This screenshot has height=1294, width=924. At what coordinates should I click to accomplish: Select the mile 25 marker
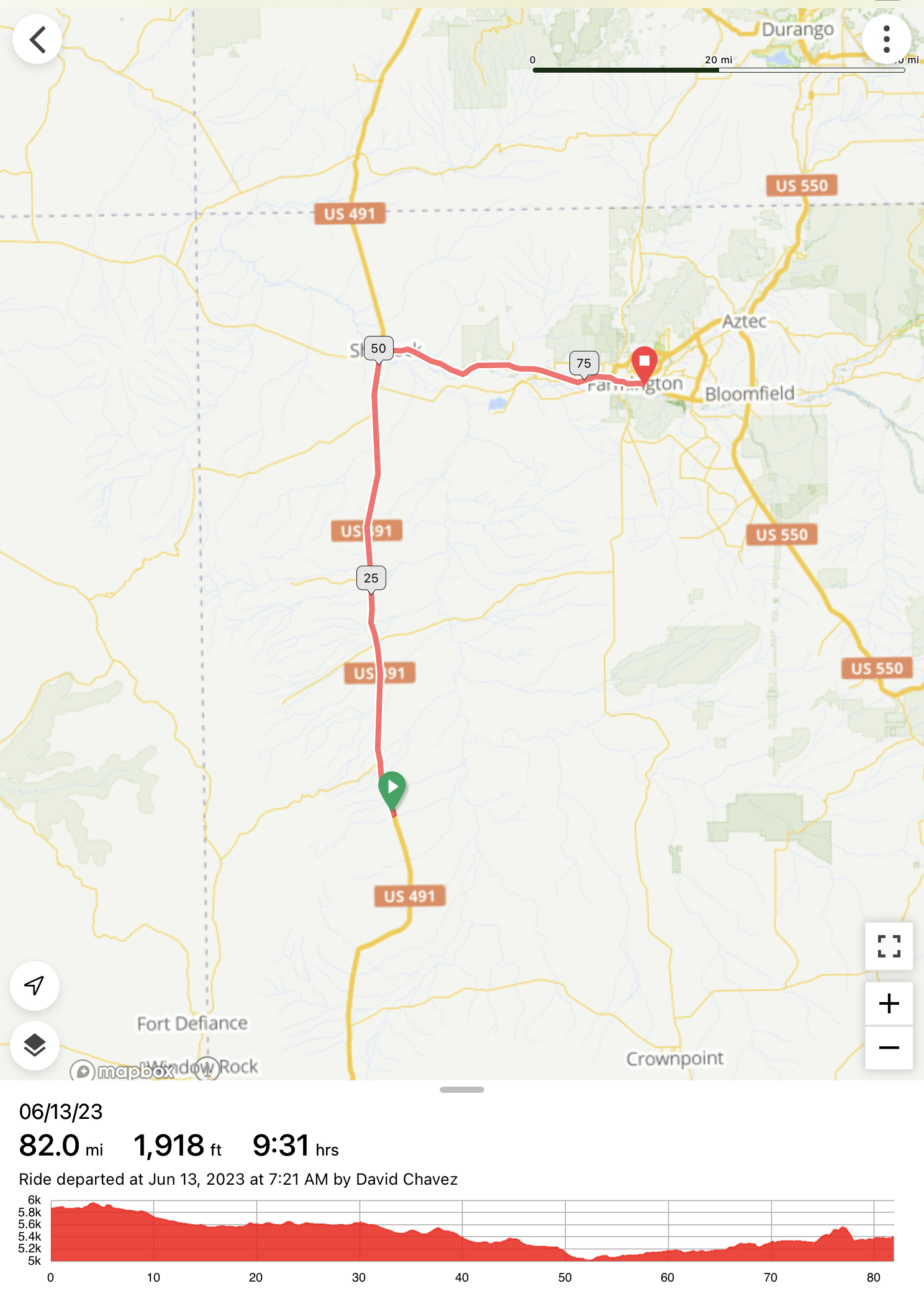(x=371, y=577)
